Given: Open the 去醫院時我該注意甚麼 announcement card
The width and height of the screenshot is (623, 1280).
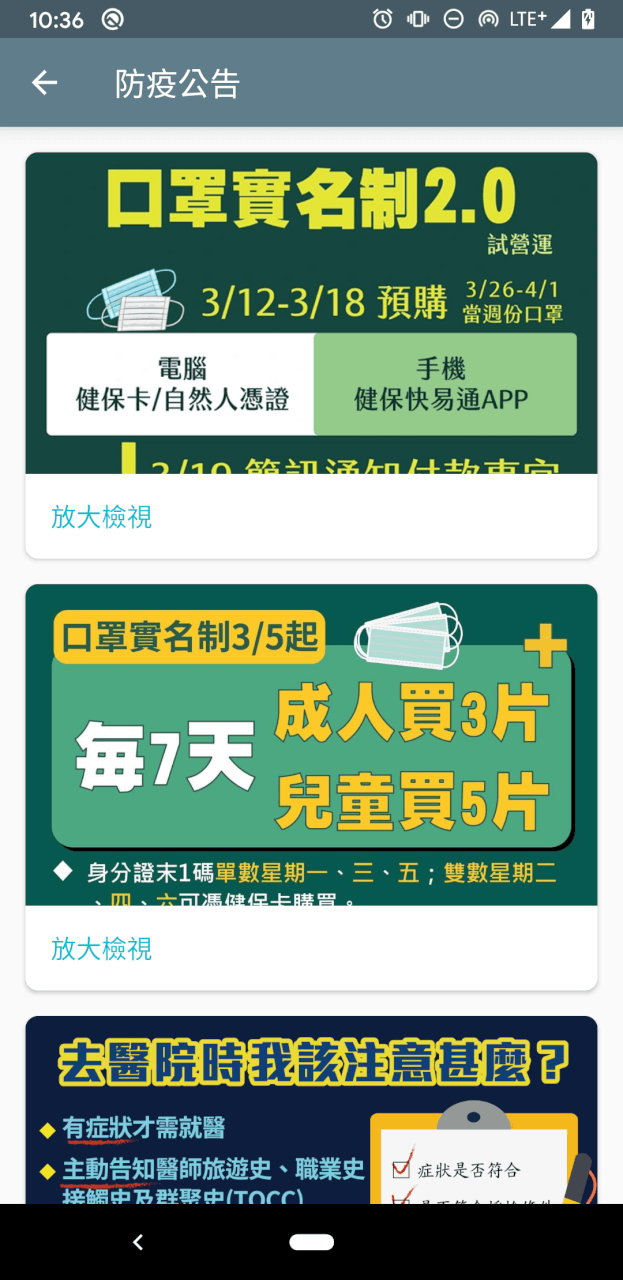Looking at the screenshot, I should pyautogui.click(x=311, y=1110).
